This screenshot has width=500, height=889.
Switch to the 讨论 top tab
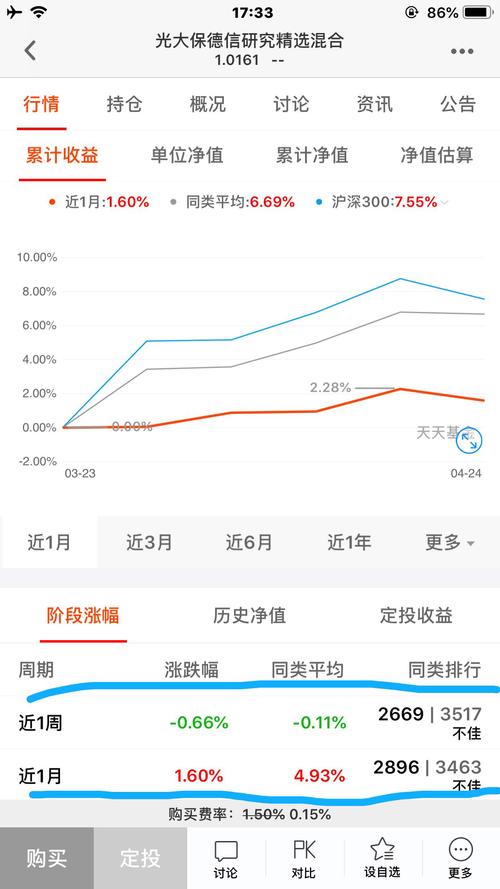tap(291, 104)
